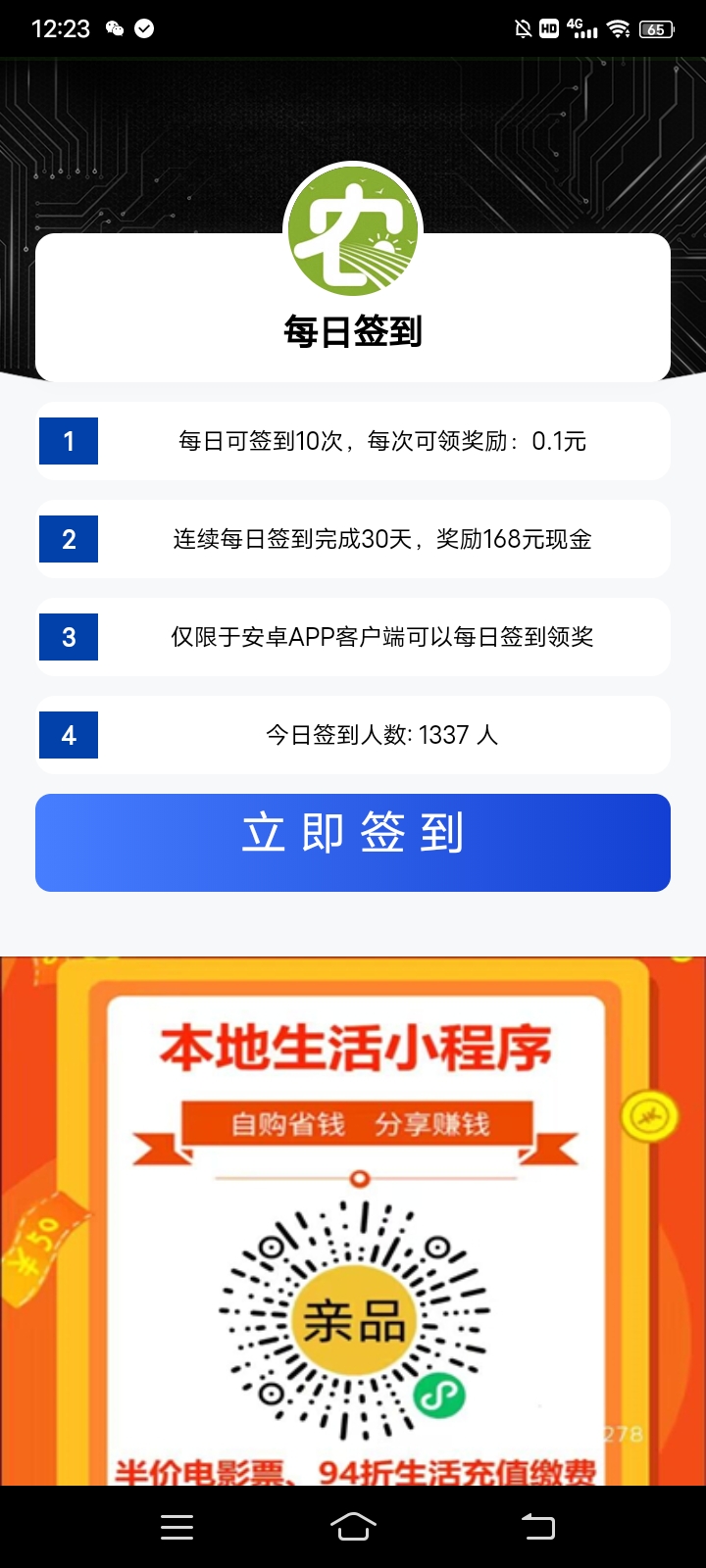Image resolution: width=706 pixels, height=1568 pixels.
Task: Open recent apps from the navigation bar
Action: click(176, 1527)
